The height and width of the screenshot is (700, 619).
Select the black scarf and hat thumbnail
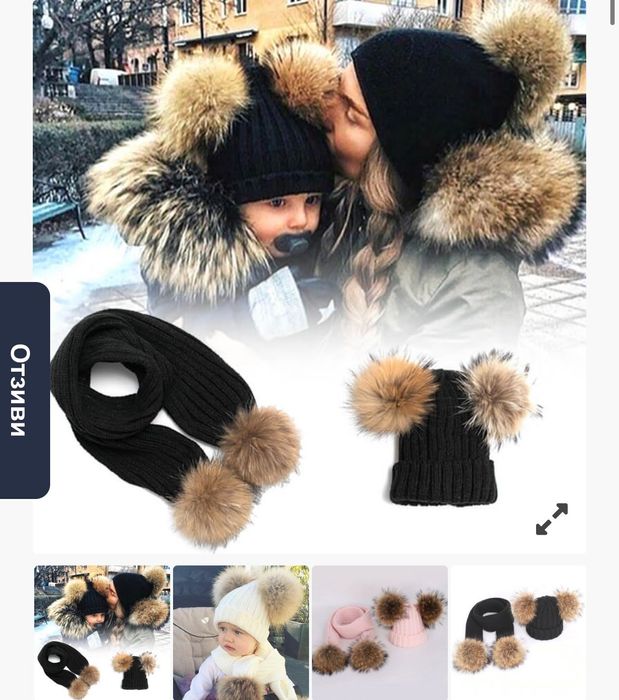pyautogui.click(x=517, y=632)
